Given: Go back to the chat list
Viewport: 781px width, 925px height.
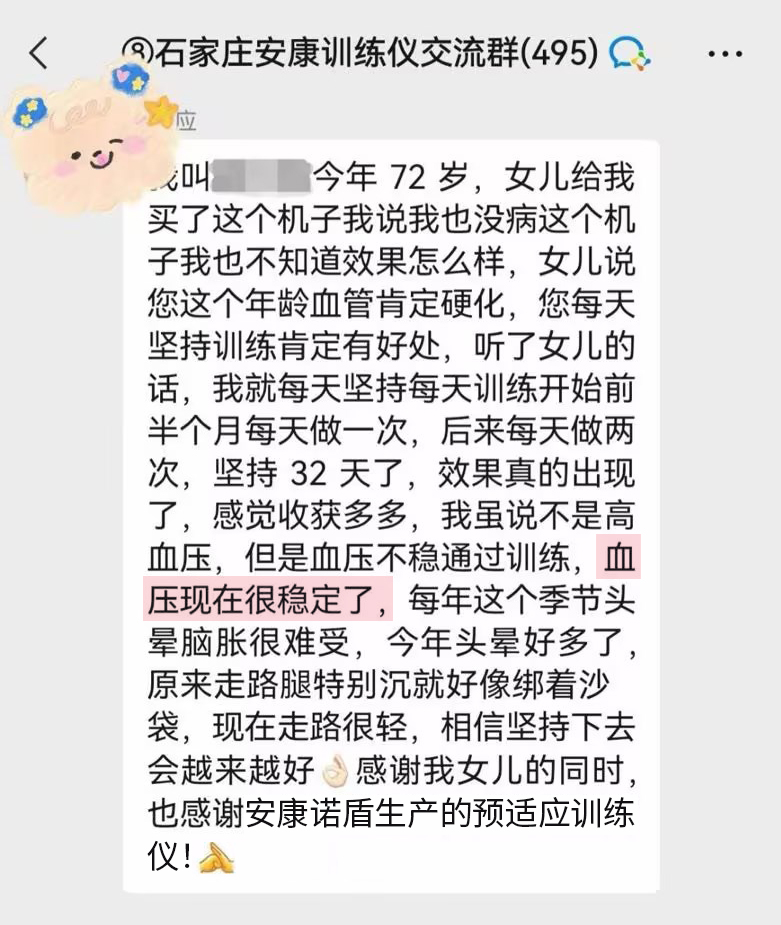Looking at the screenshot, I should tap(38, 52).
